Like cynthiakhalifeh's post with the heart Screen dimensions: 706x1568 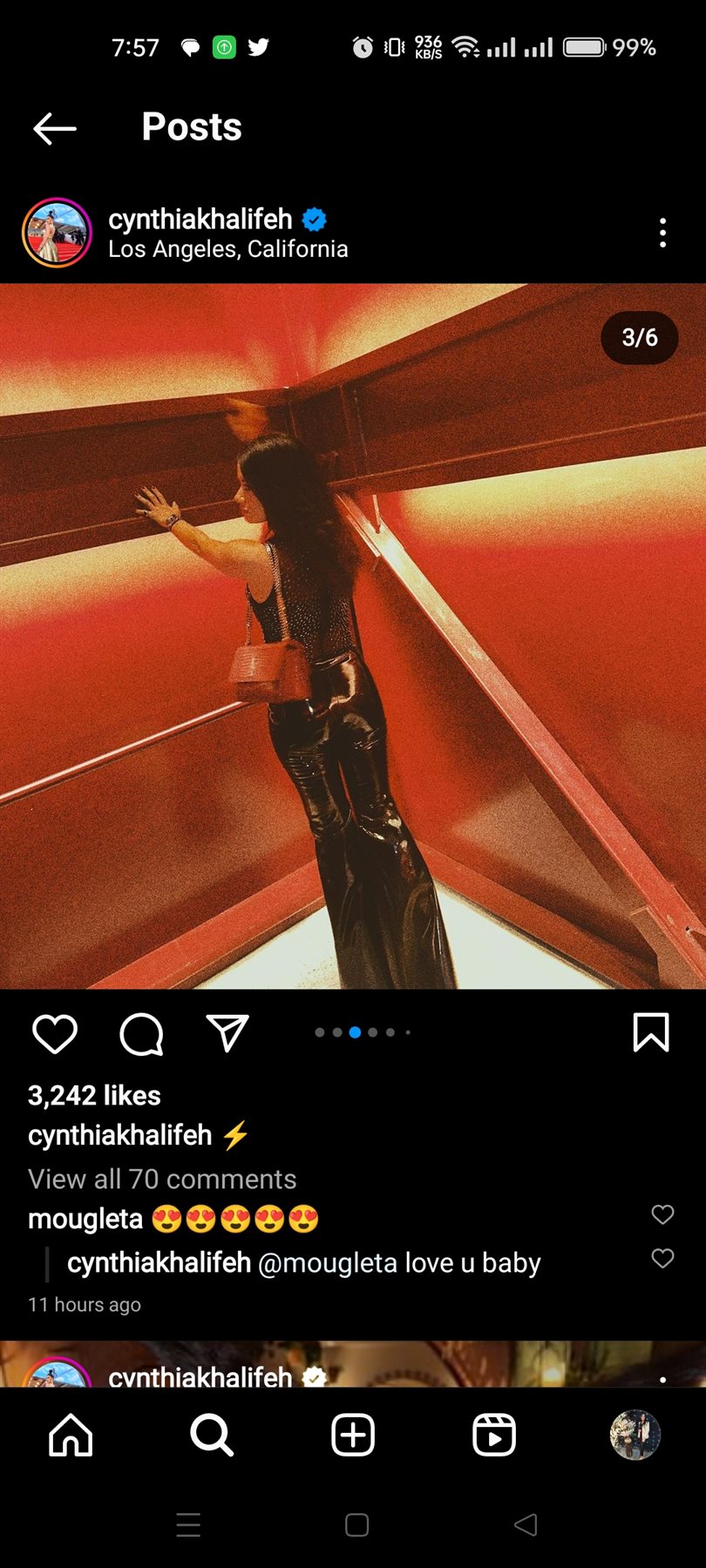pos(55,1034)
